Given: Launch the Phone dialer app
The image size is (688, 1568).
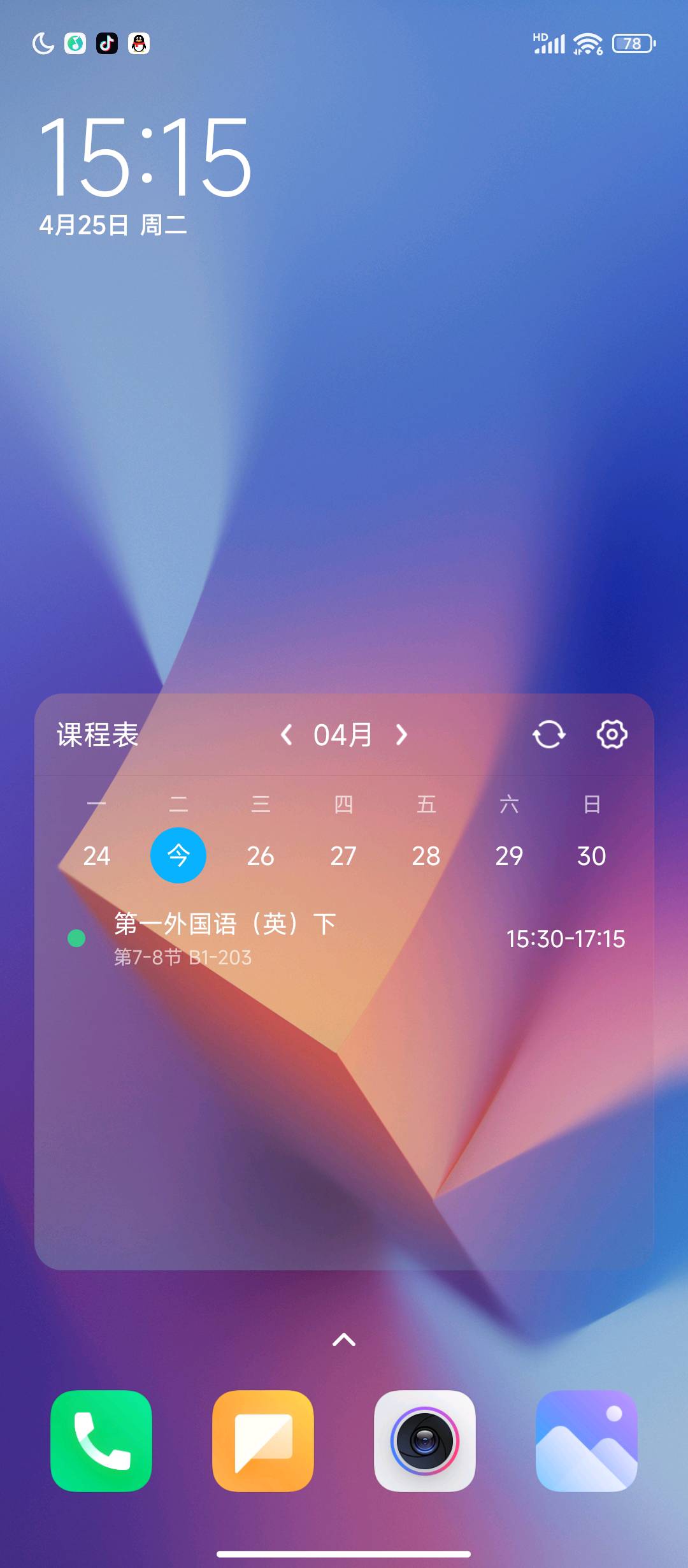Looking at the screenshot, I should coord(101,1441).
